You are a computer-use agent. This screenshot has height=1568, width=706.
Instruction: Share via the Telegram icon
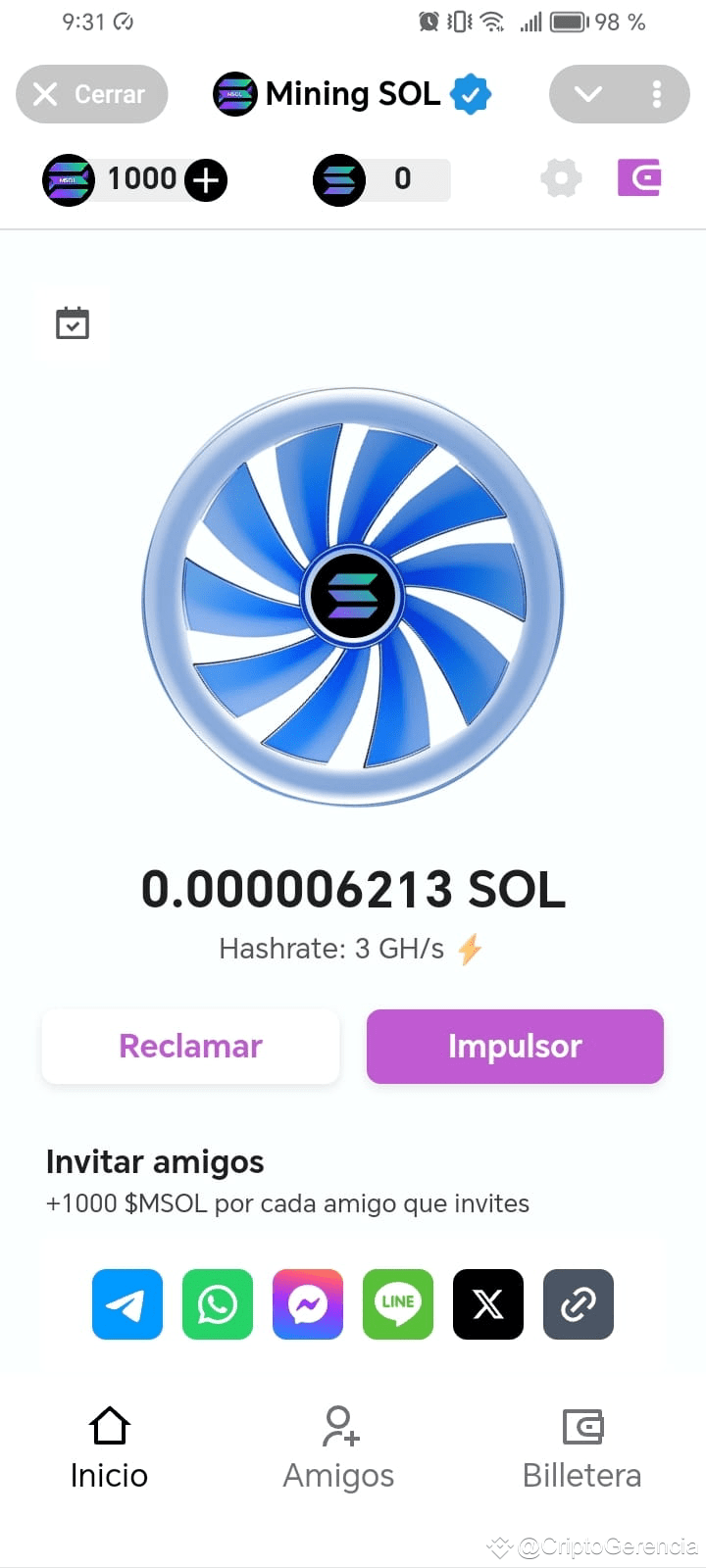126,1304
